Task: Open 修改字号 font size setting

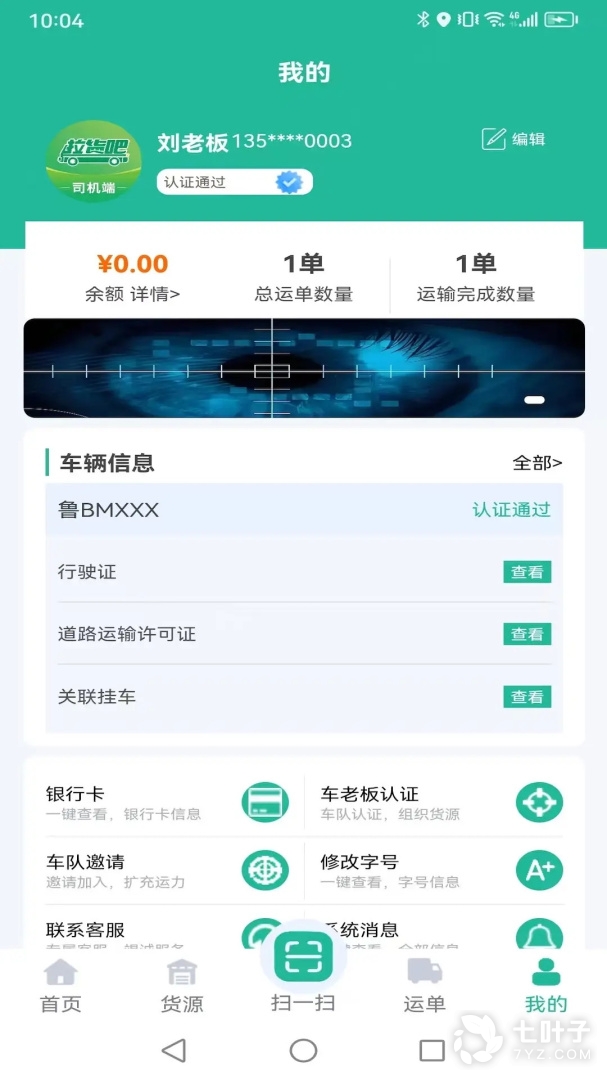Action: (438, 870)
